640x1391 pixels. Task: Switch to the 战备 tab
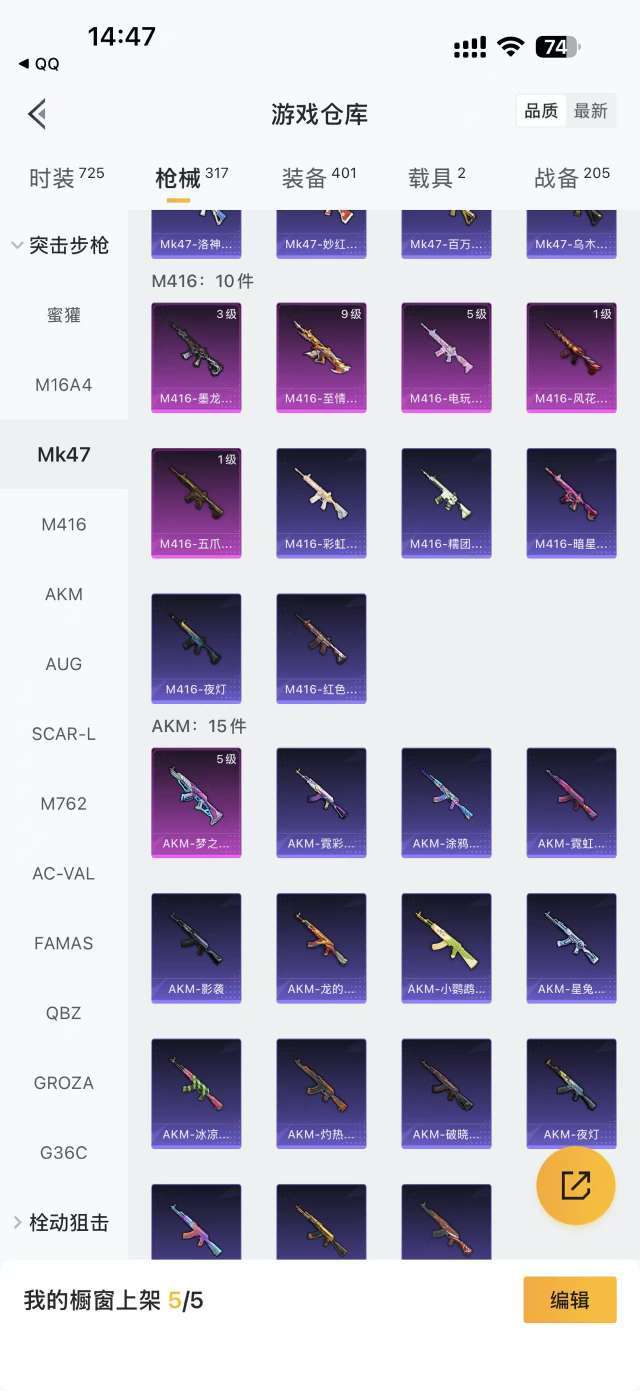571,178
